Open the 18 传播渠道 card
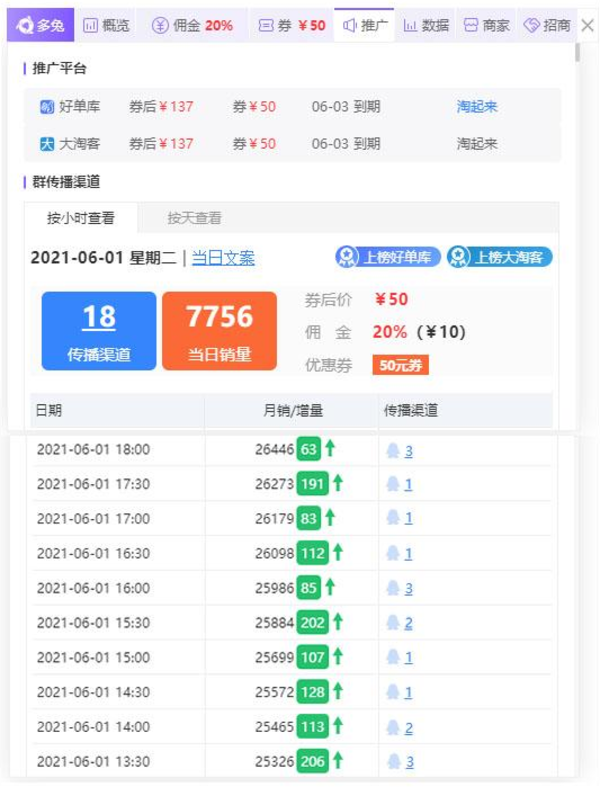This screenshot has width=600, height=787. pos(99,330)
